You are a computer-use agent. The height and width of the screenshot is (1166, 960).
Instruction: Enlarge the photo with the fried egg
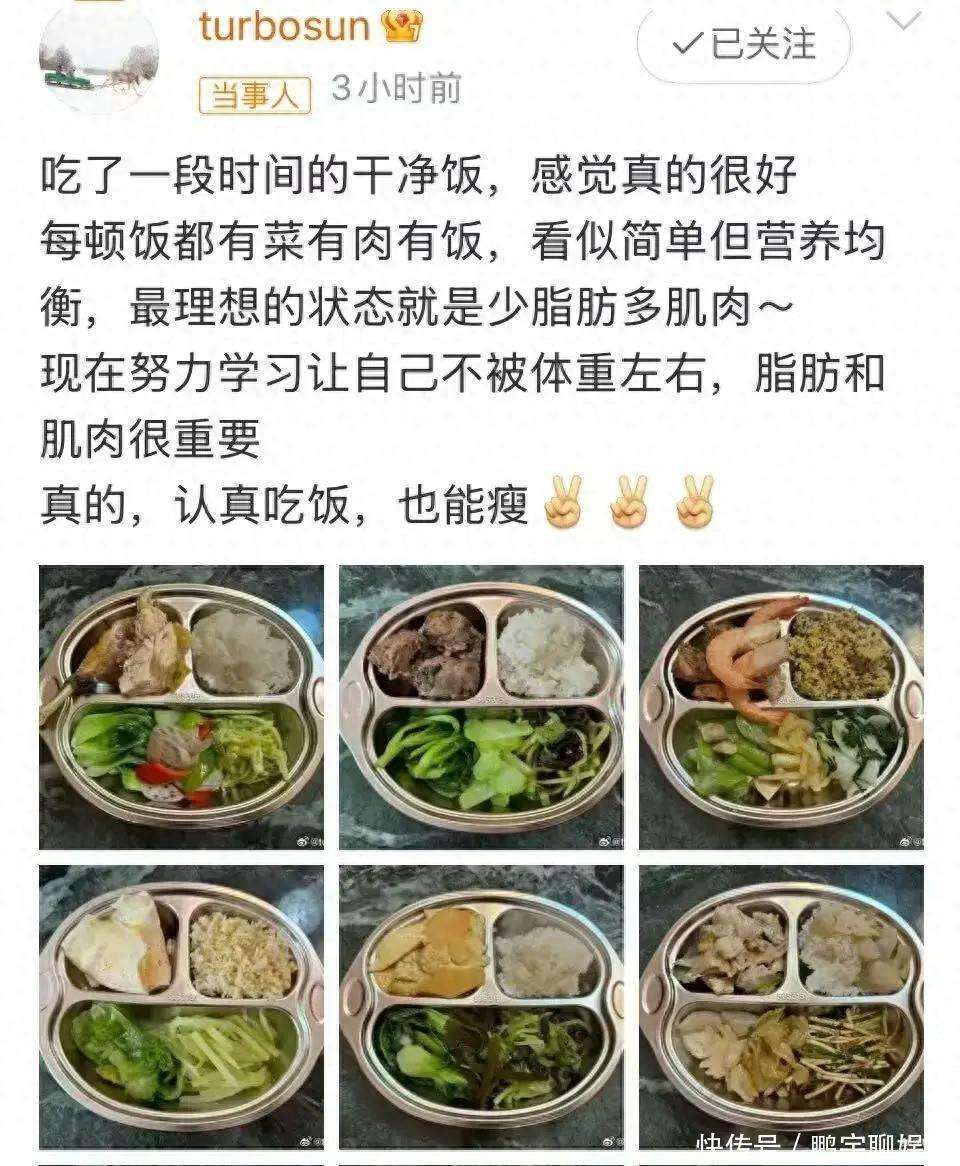[181, 1005]
